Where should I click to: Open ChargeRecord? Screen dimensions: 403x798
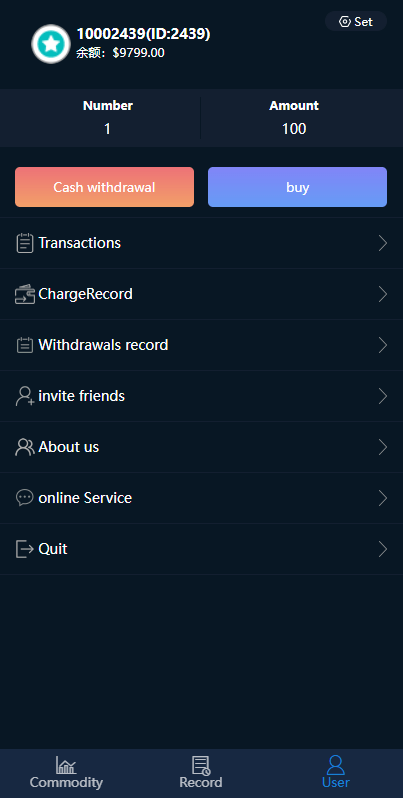202,294
